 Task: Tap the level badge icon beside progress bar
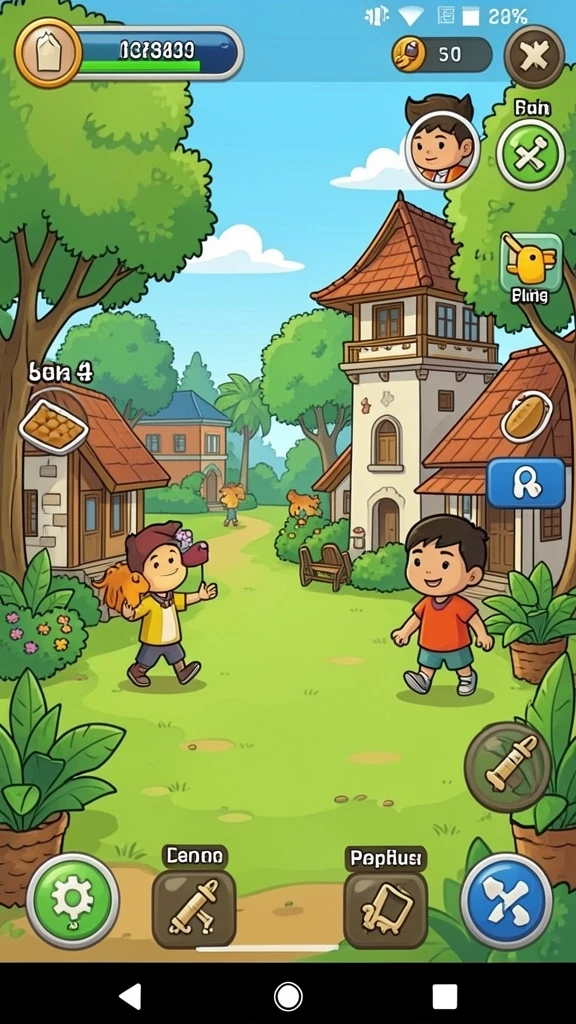coord(48,52)
